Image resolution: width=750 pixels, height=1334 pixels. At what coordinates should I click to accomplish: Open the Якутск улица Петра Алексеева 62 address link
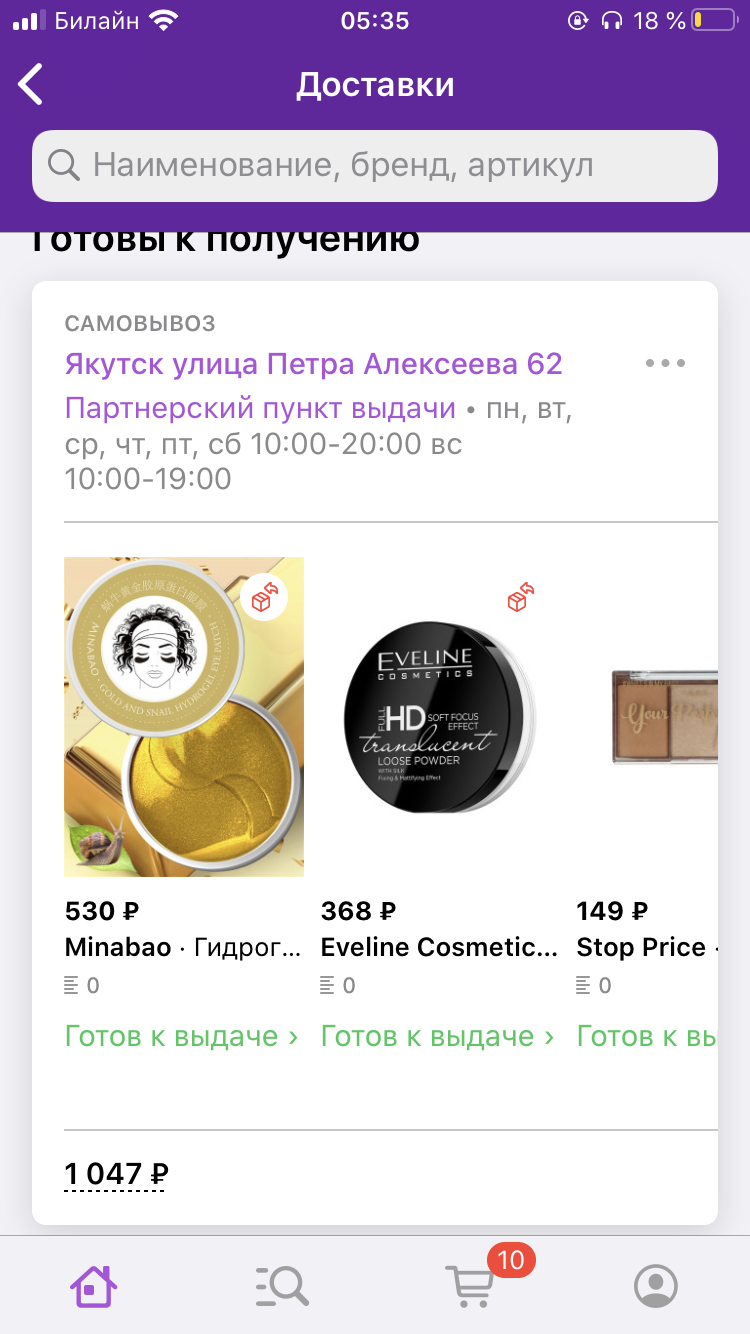313,364
